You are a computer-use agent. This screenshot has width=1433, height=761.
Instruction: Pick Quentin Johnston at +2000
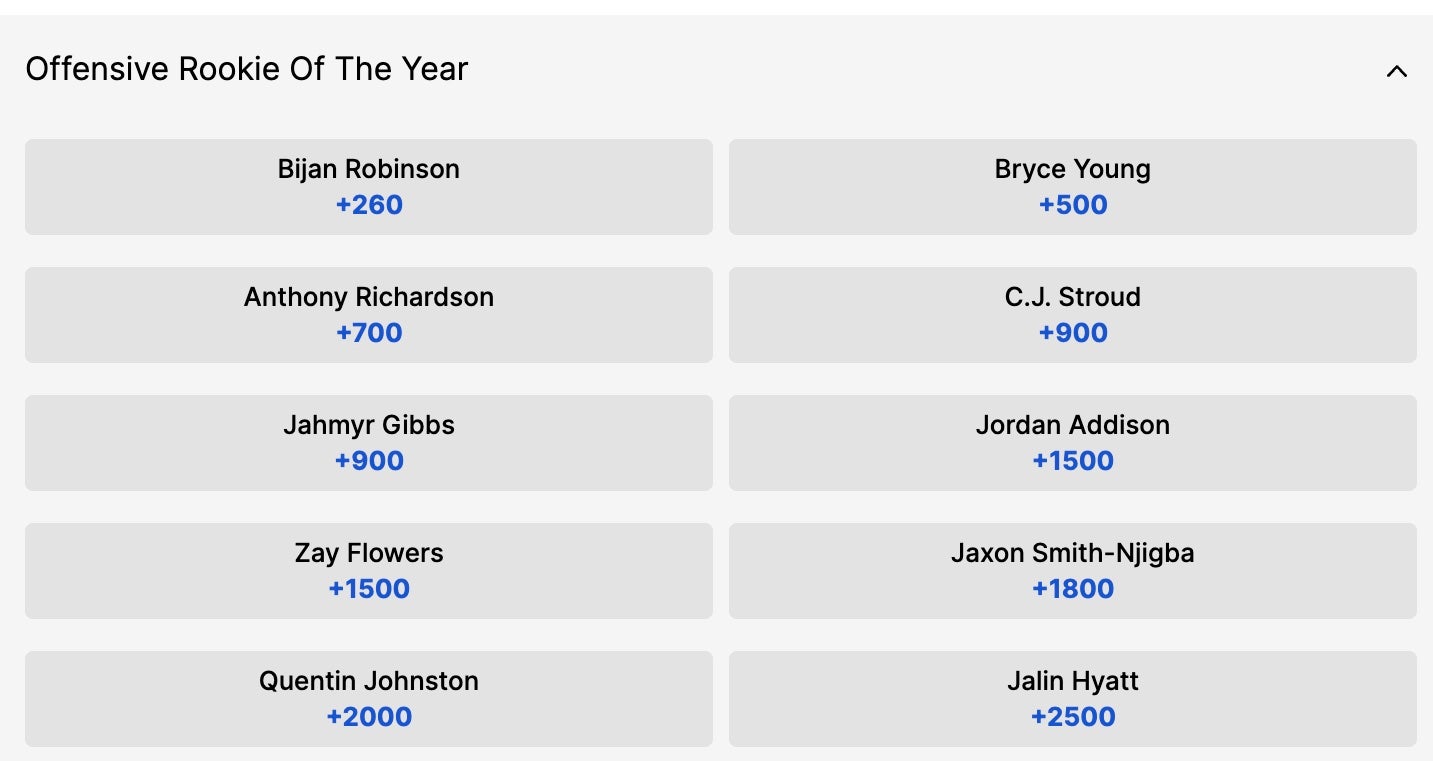(368, 699)
